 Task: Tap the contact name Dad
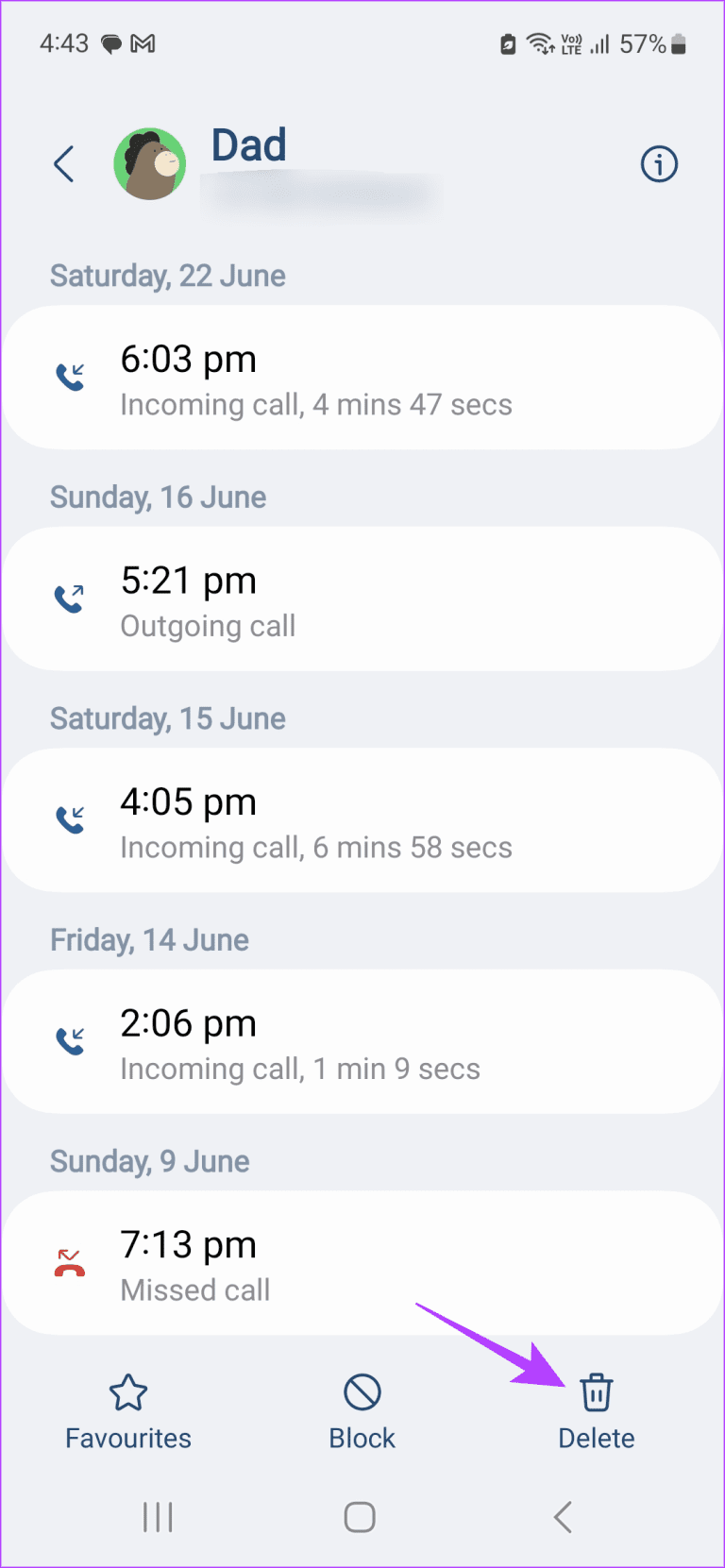click(x=248, y=144)
